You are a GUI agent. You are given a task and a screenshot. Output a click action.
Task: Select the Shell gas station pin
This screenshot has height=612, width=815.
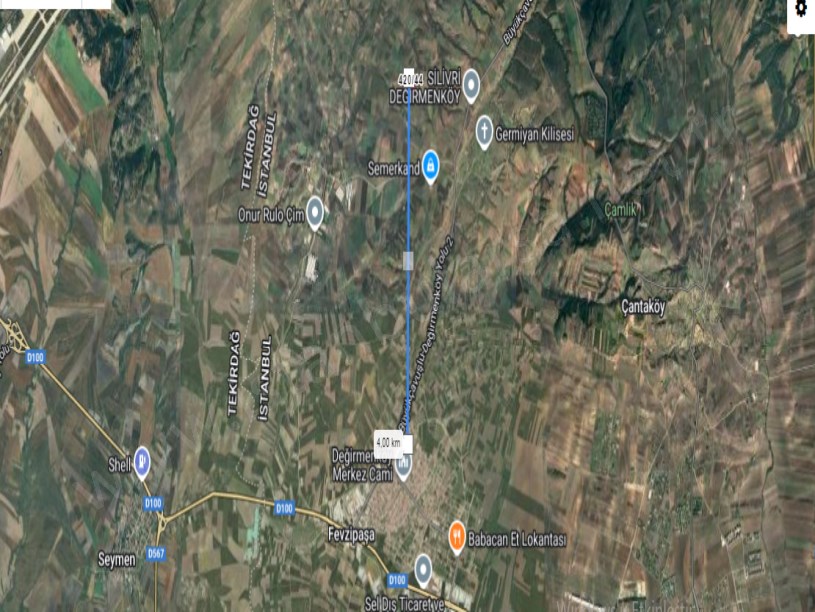(x=142, y=460)
